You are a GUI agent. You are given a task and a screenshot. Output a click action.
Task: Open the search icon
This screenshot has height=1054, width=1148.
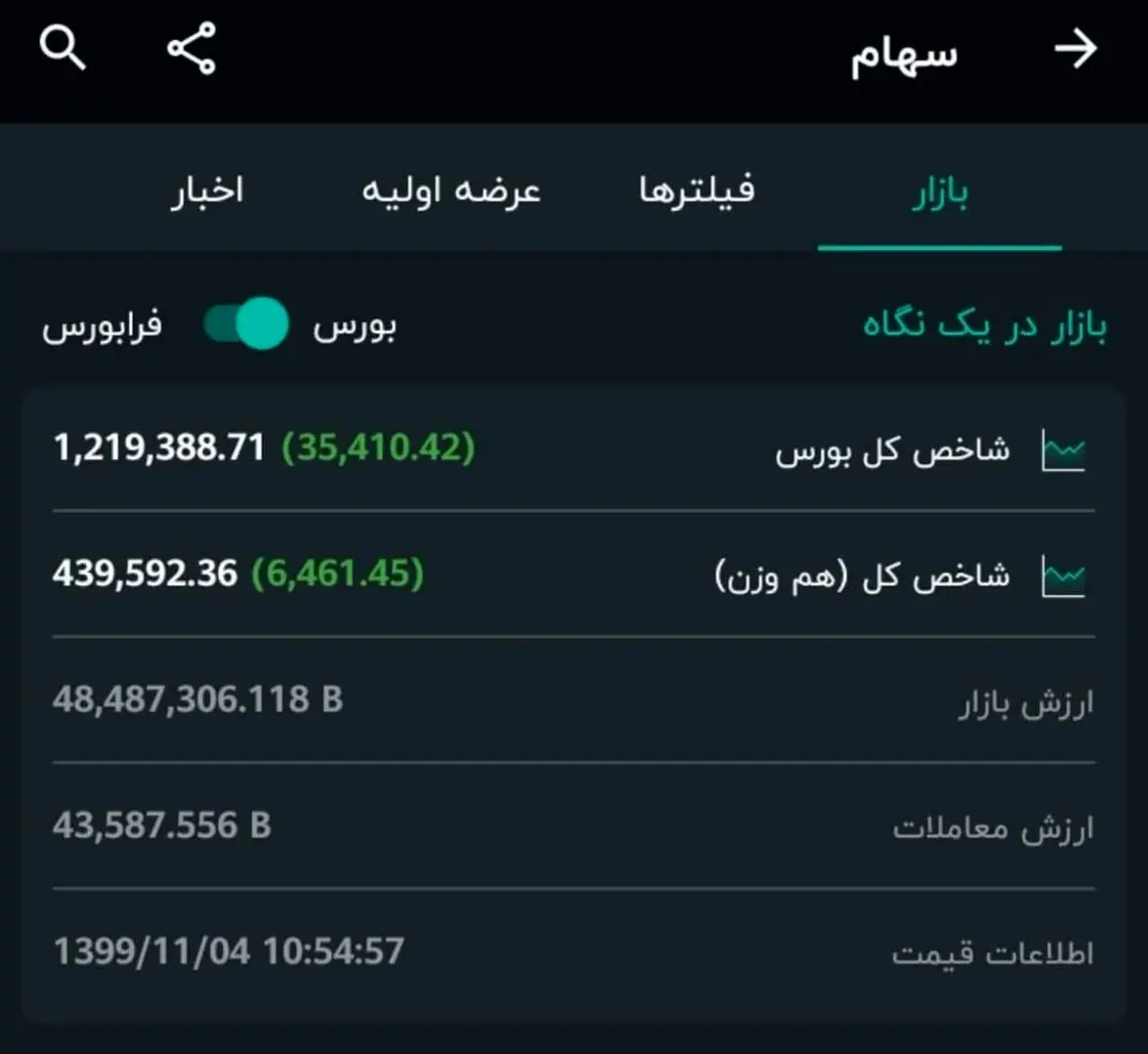tap(64, 49)
